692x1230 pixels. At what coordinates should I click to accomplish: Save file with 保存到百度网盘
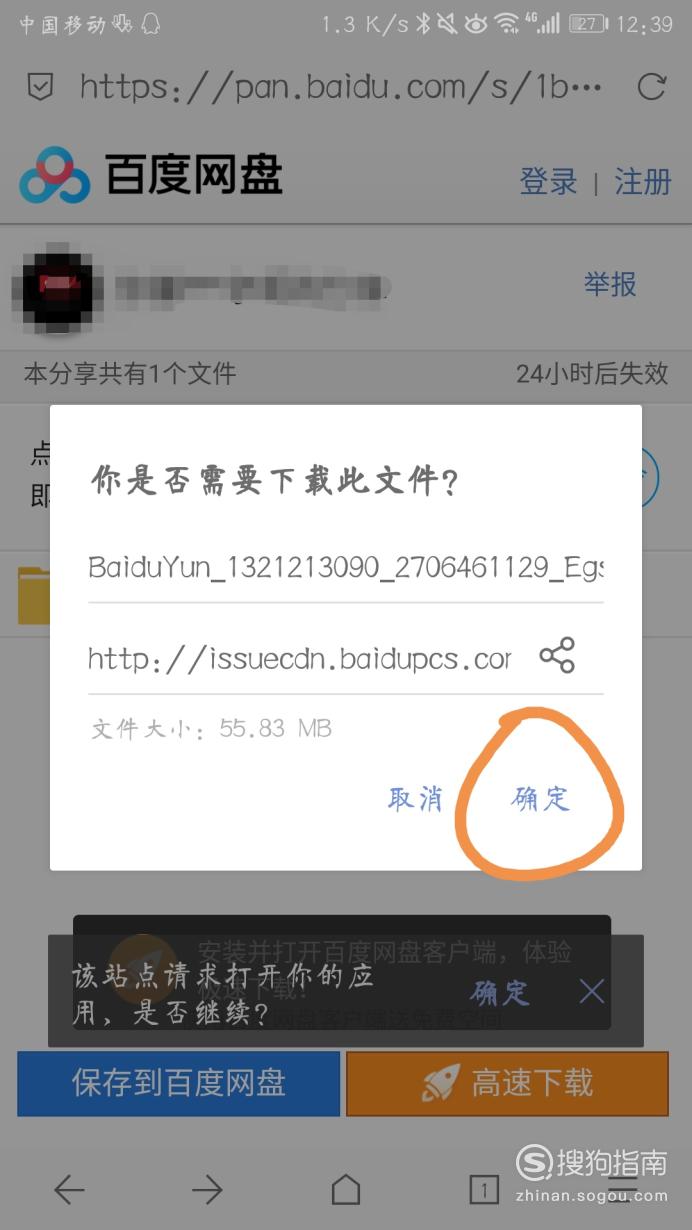(179, 1083)
